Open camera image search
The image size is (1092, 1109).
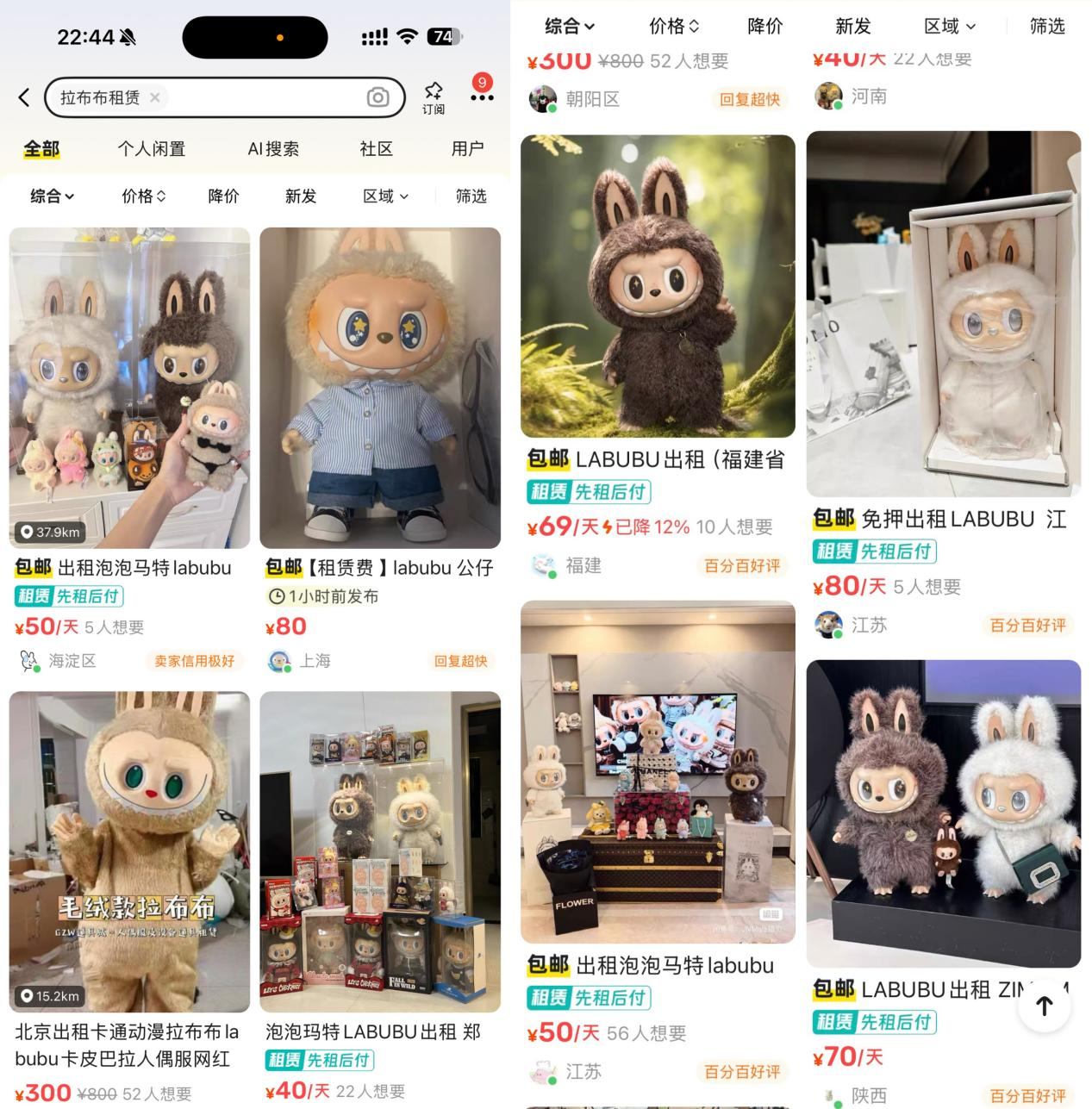pyautogui.click(x=378, y=97)
